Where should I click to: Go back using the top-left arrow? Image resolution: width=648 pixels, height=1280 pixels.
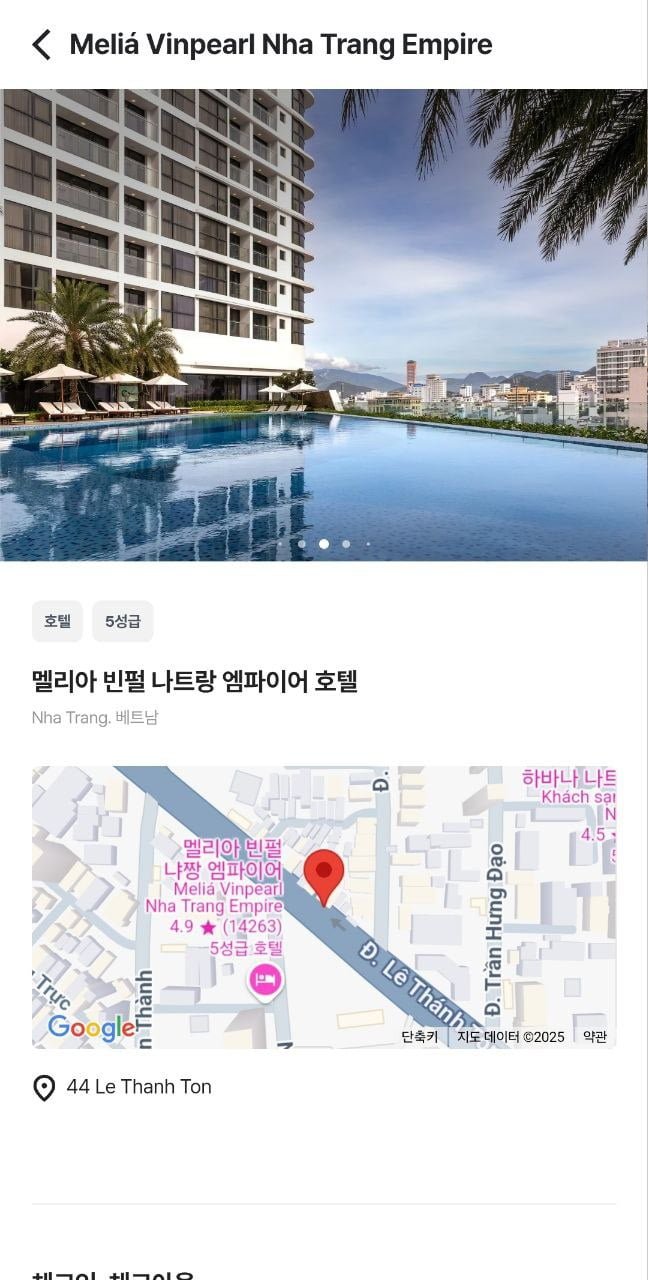[41, 45]
